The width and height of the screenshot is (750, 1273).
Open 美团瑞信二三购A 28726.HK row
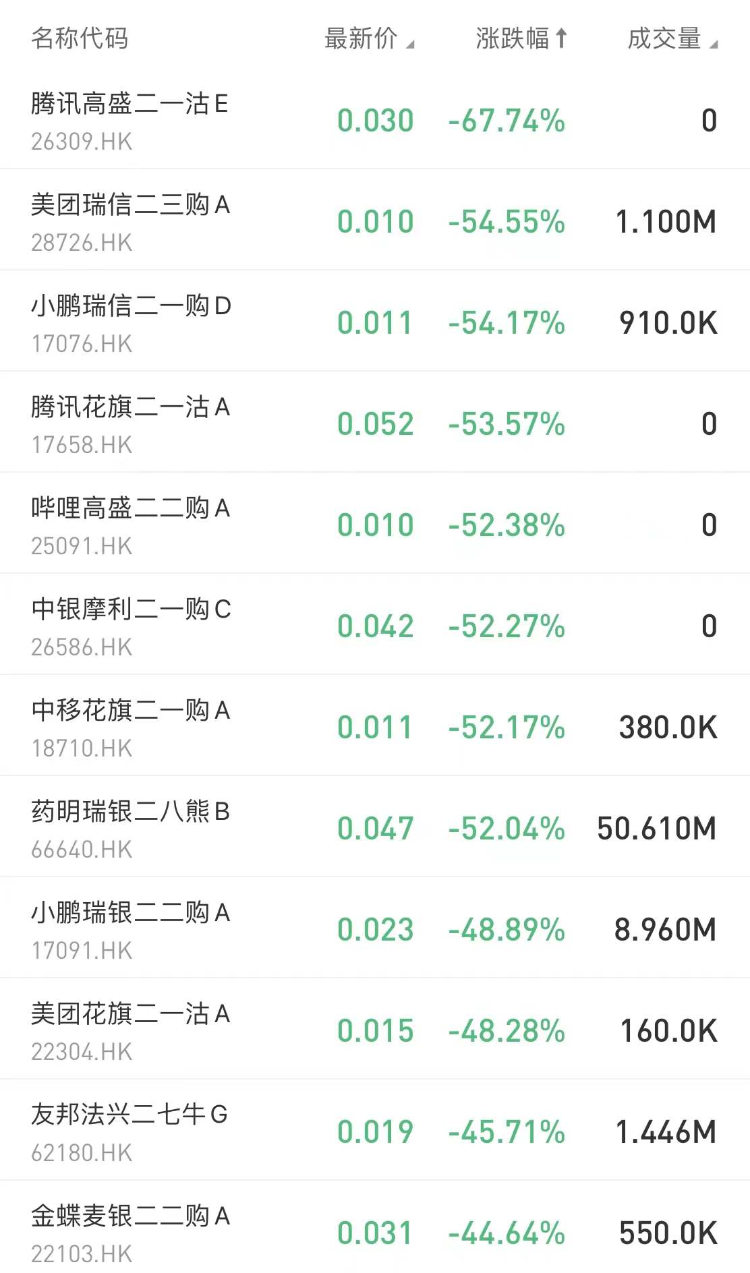click(375, 220)
